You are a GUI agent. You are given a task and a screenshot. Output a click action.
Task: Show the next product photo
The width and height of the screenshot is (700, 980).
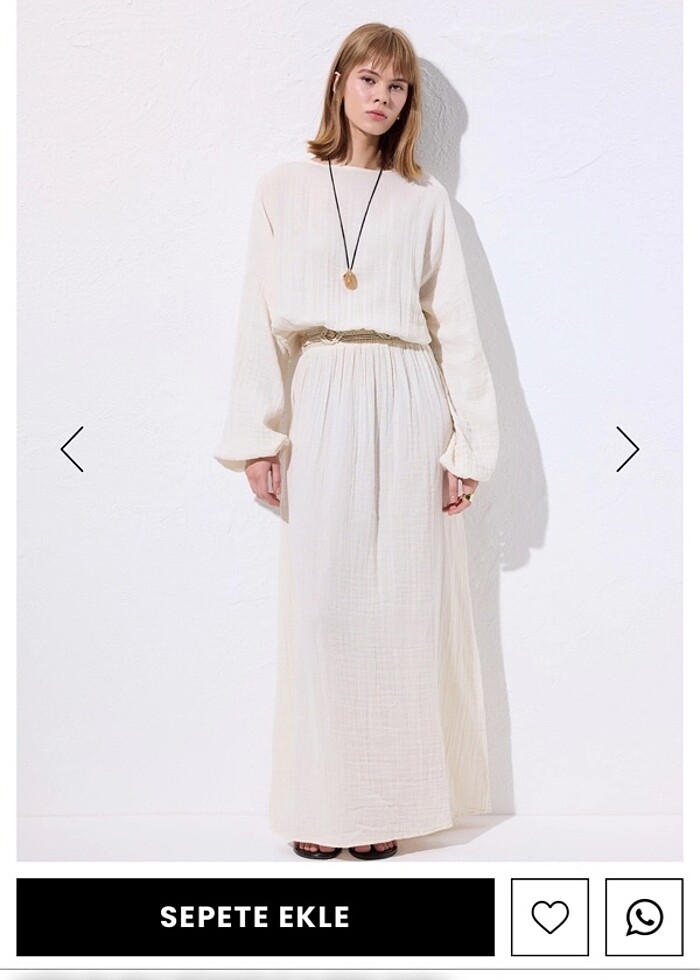click(x=627, y=449)
